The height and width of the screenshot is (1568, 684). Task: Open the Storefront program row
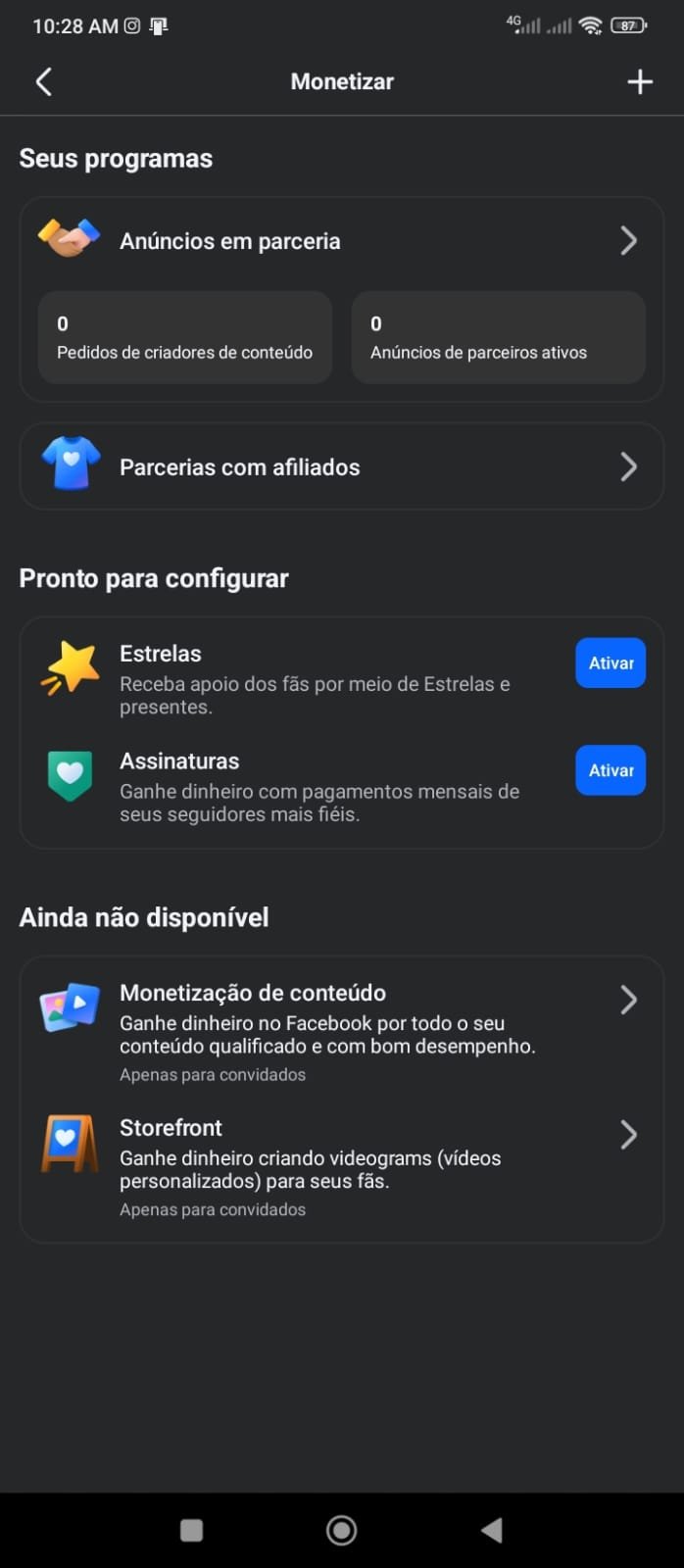tap(341, 1166)
